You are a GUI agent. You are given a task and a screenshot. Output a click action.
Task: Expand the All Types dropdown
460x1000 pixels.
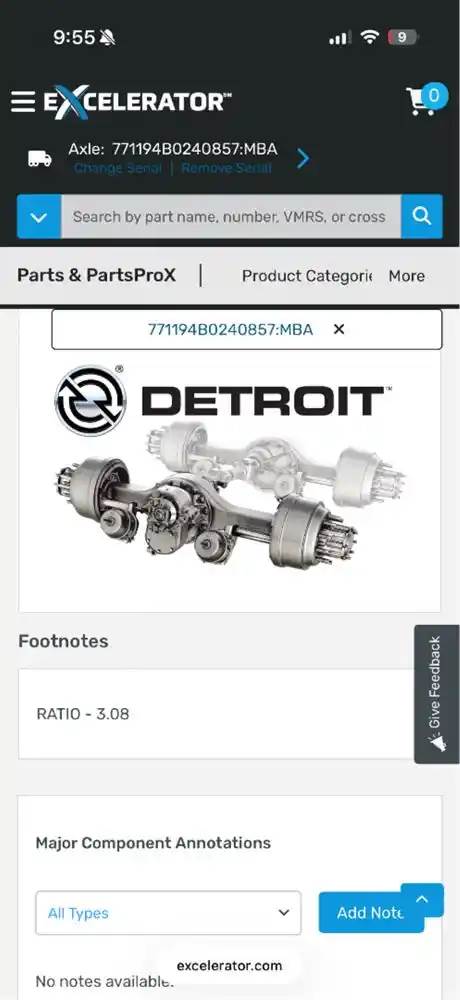coord(168,913)
